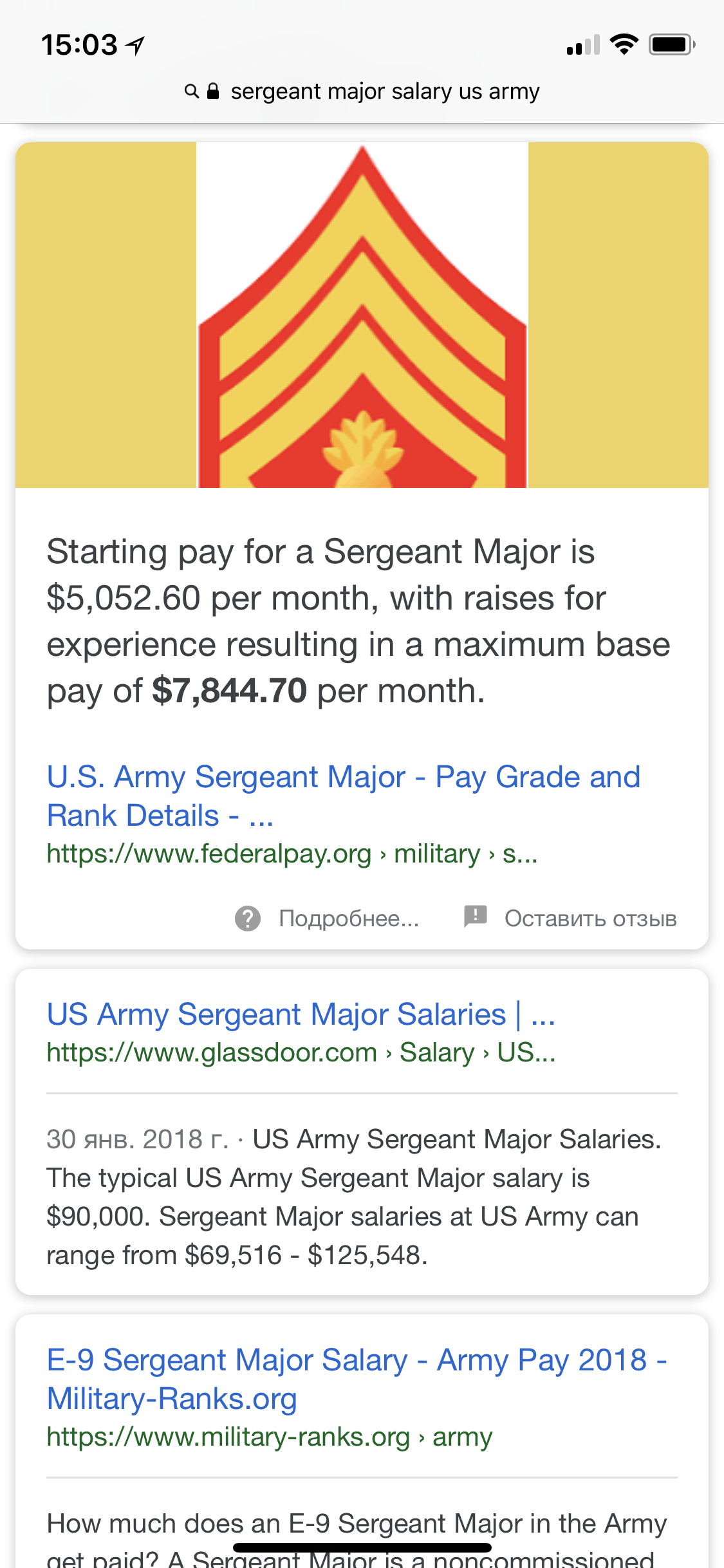Screen dimensions: 724x1568
Task: Open the Sergeant Major insignia image
Action: tap(362, 315)
